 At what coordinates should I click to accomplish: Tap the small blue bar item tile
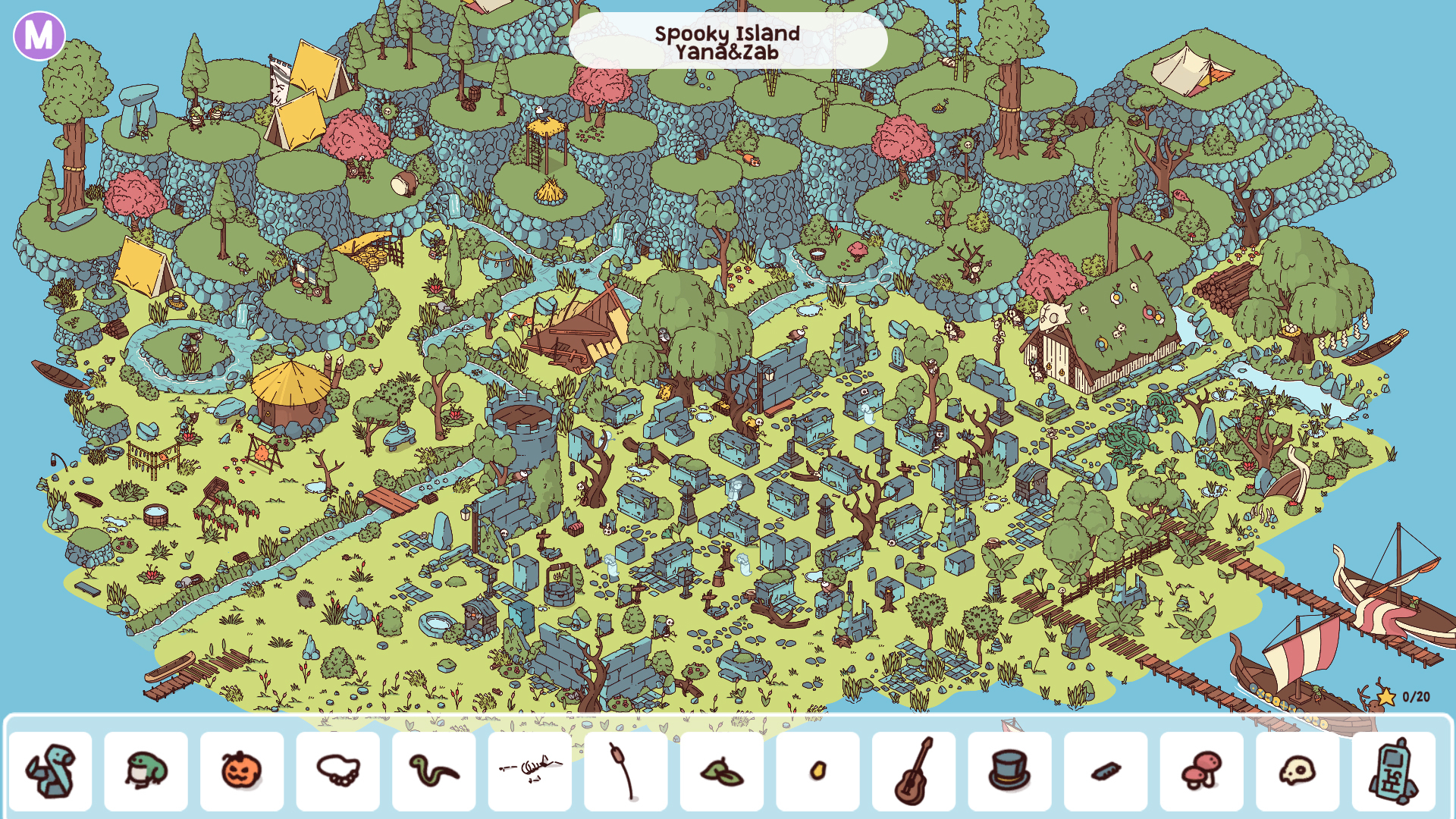pos(1106,771)
